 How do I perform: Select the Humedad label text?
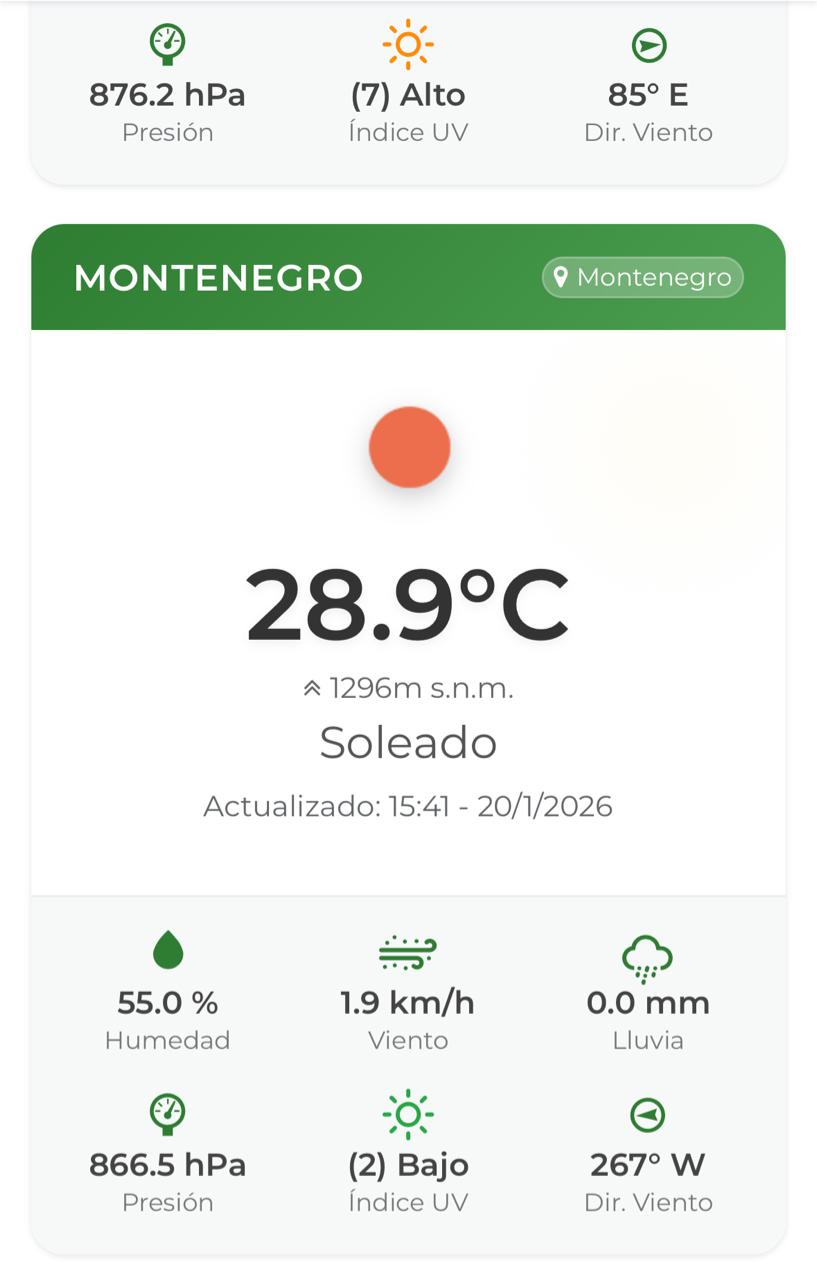pyautogui.click(x=168, y=1039)
